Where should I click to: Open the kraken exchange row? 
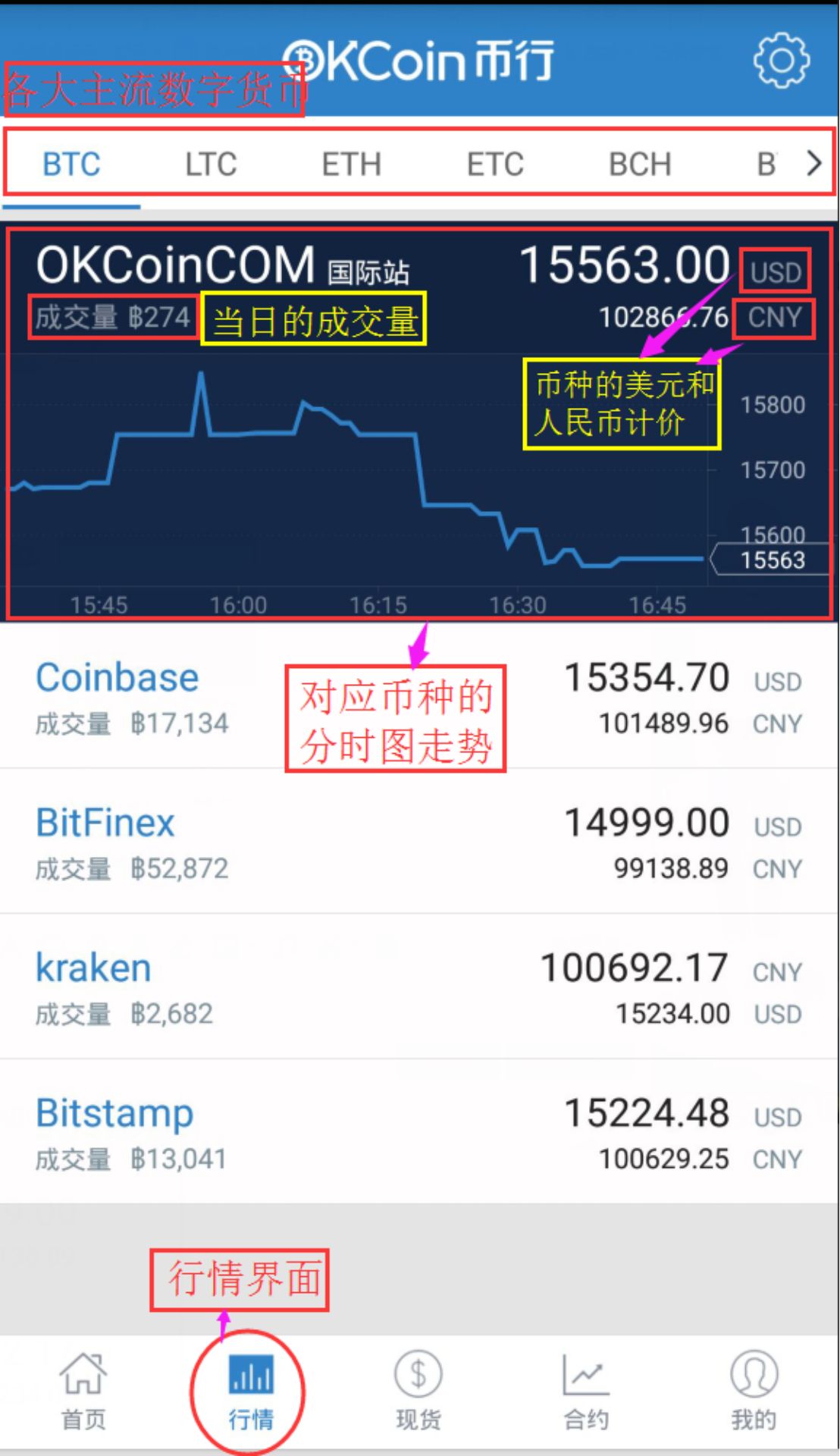coord(92,965)
